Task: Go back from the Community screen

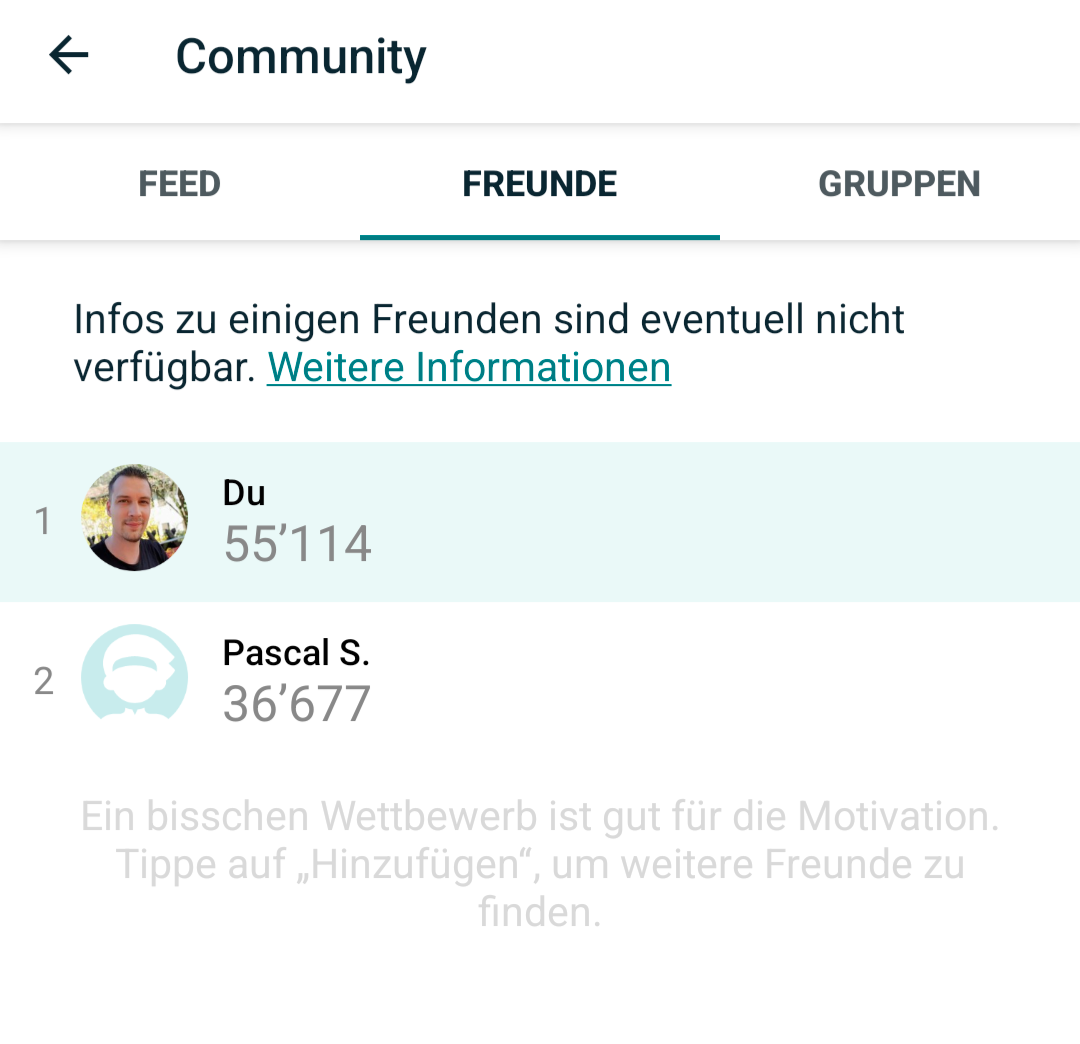Action: 69,56
